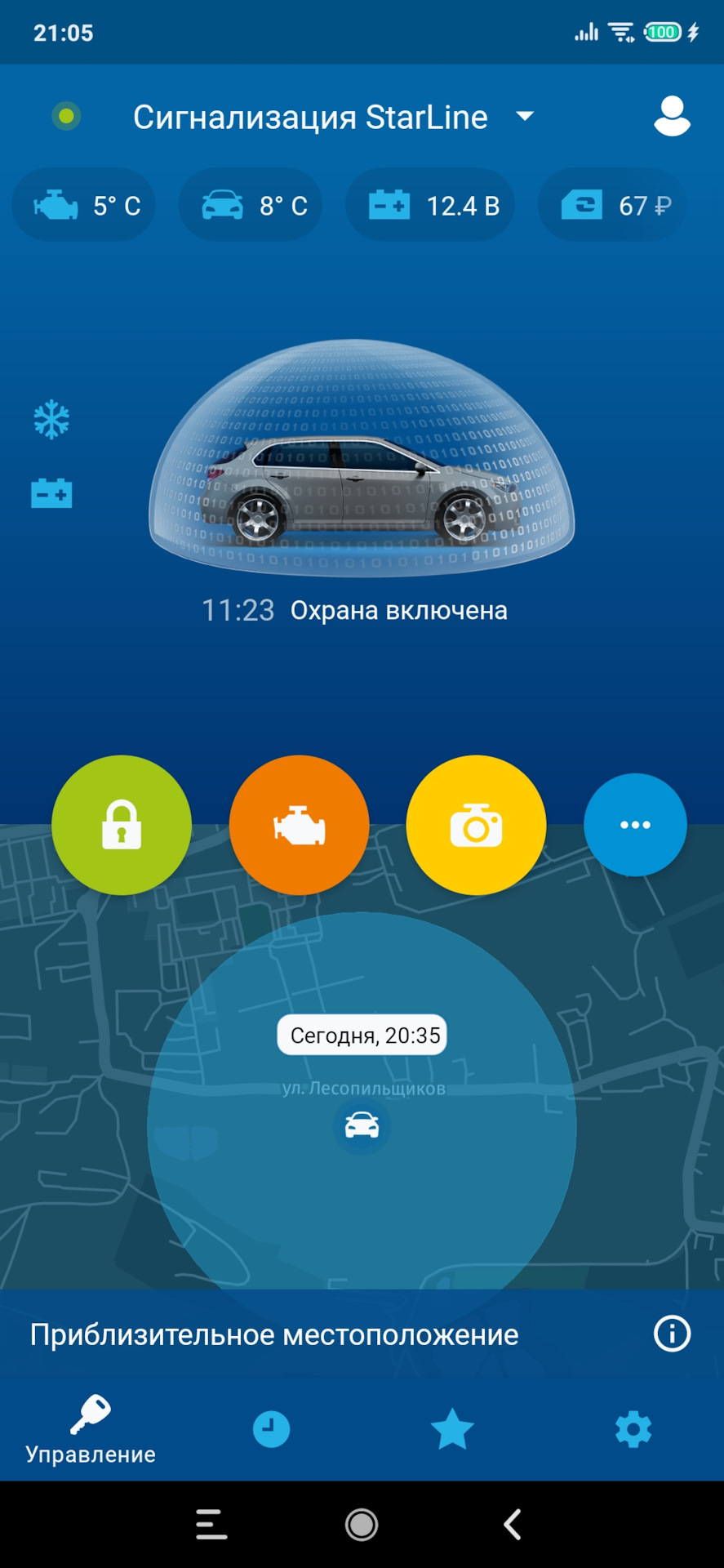Open the info icon for approximate location
724x1568 pixels.
coord(672,1334)
